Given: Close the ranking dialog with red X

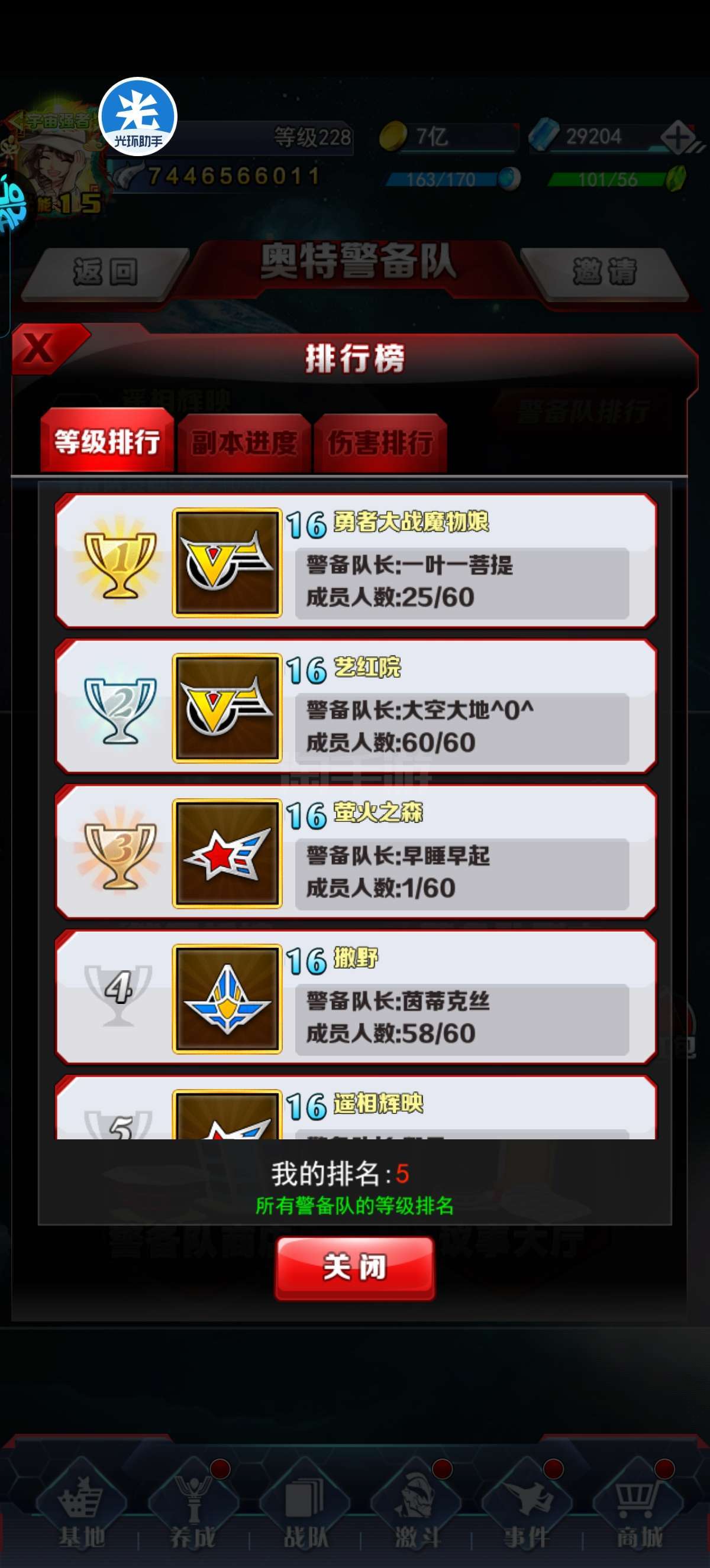Looking at the screenshot, I should click(x=43, y=348).
